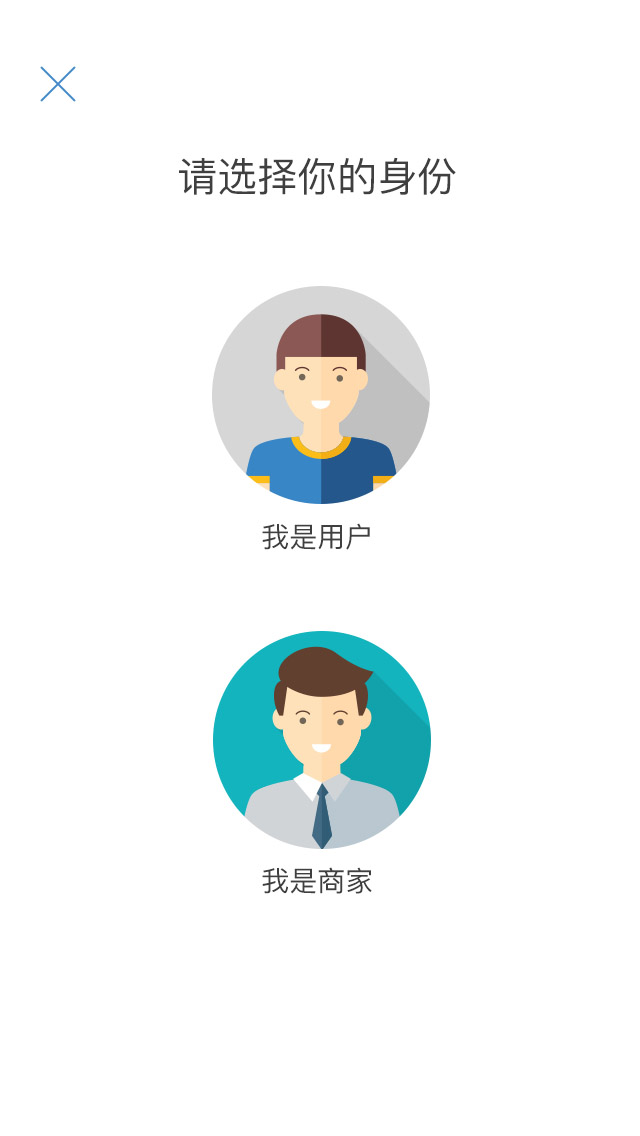Choose the 我是商家 avatar

321,740
